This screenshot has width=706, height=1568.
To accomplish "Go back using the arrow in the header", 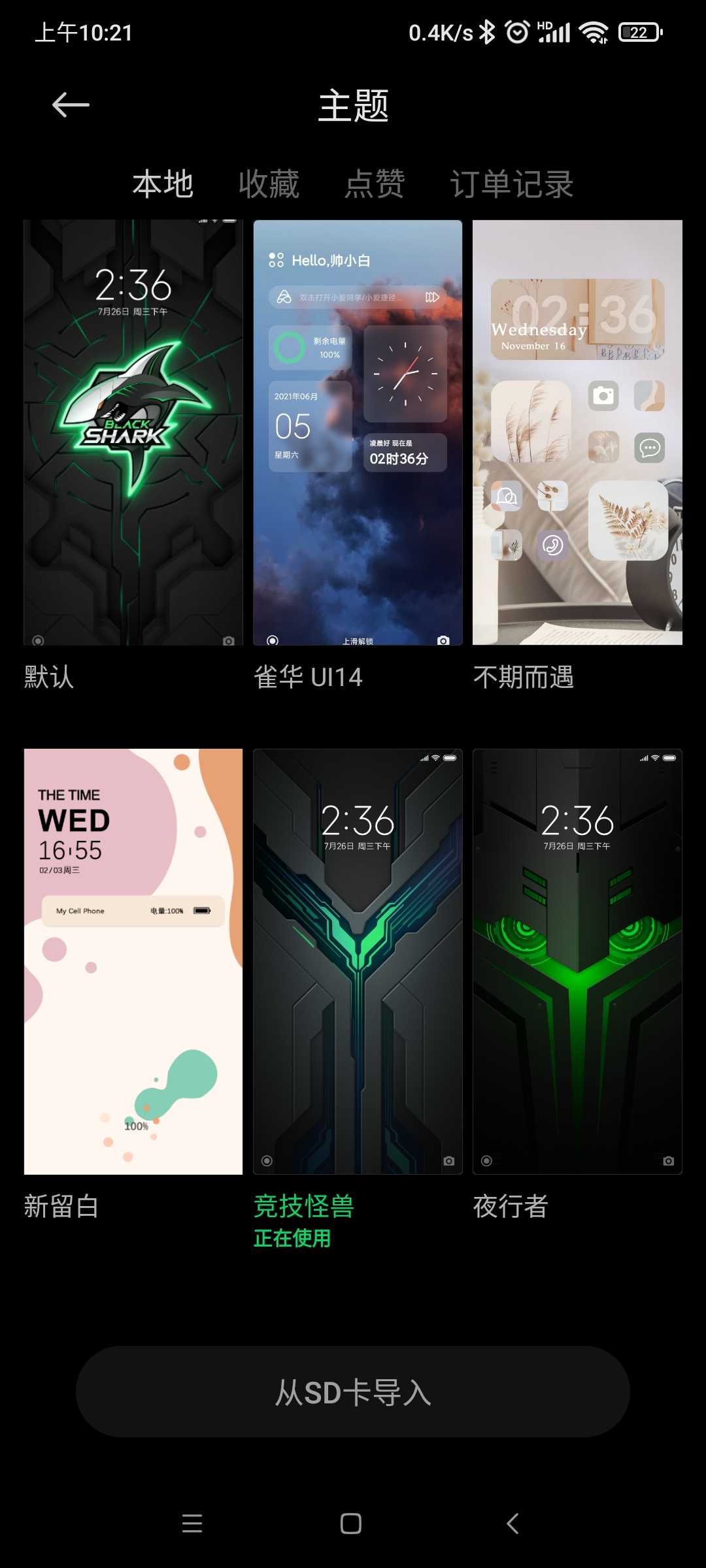I will click(x=71, y=105).
